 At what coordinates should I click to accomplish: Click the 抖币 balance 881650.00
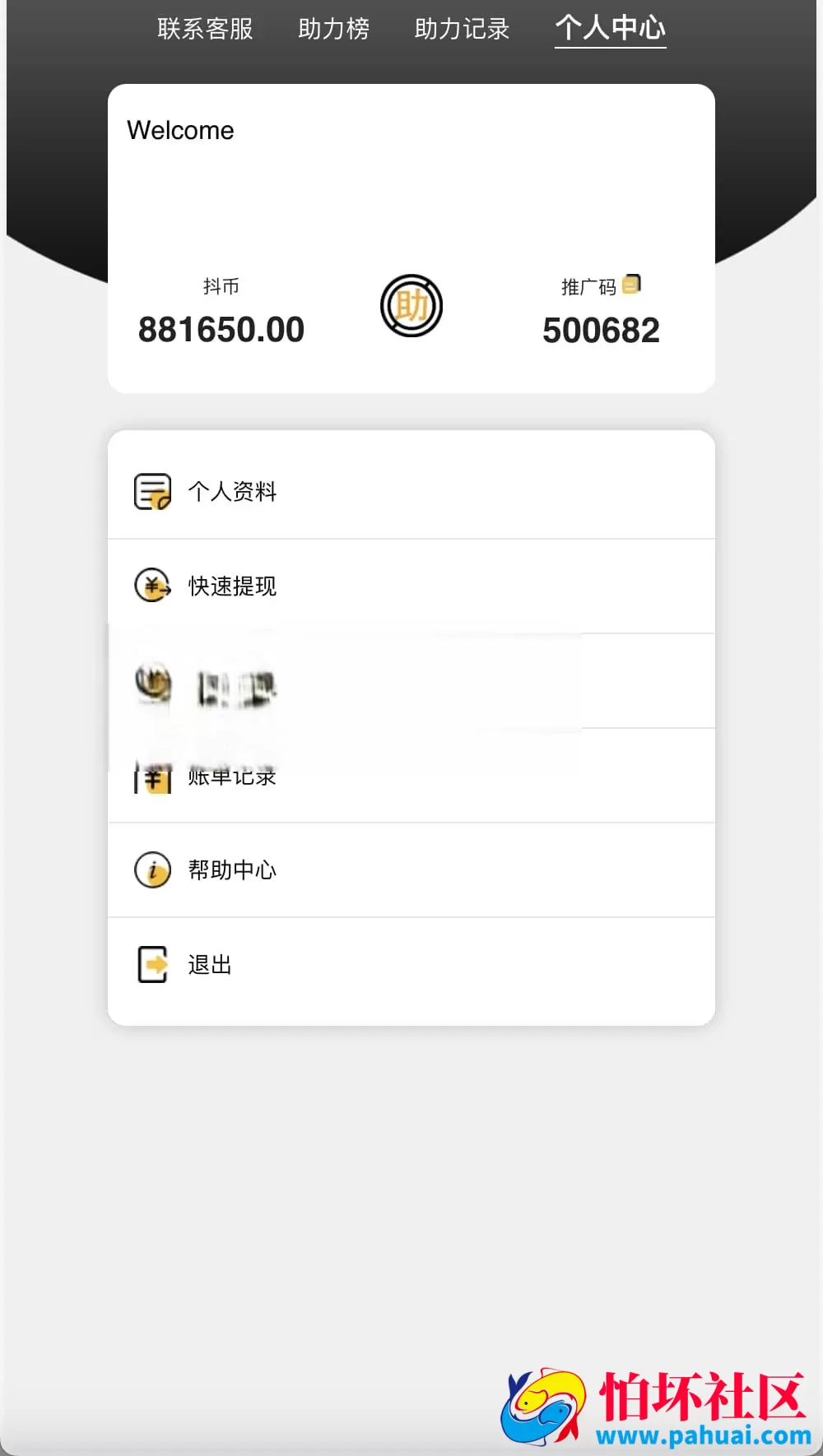pos(222,329)
